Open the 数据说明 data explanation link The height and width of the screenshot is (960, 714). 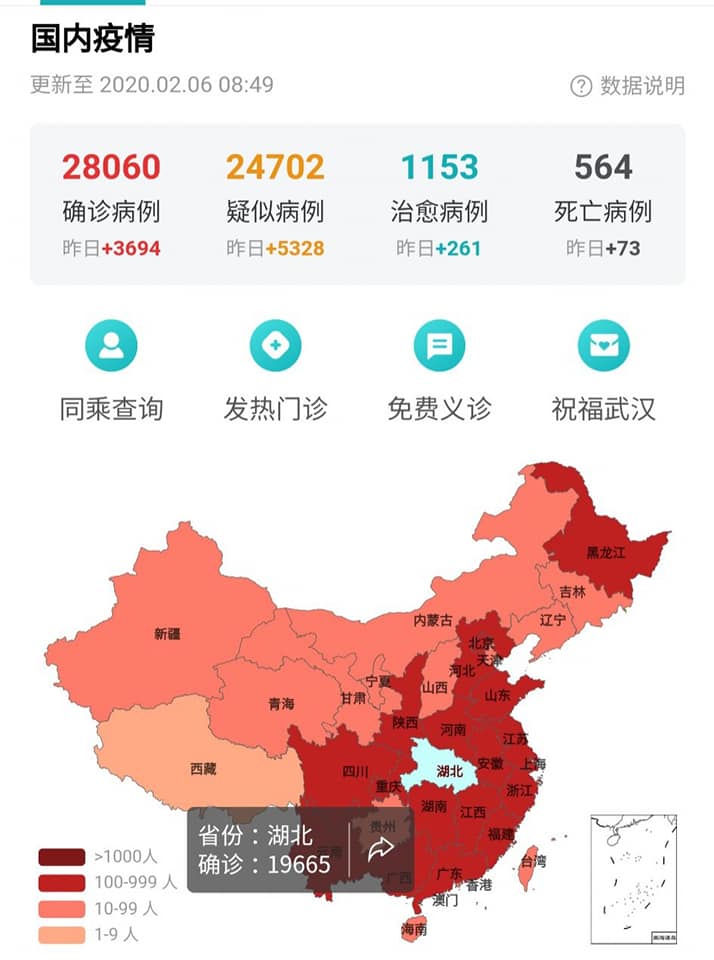click(628, 86)
